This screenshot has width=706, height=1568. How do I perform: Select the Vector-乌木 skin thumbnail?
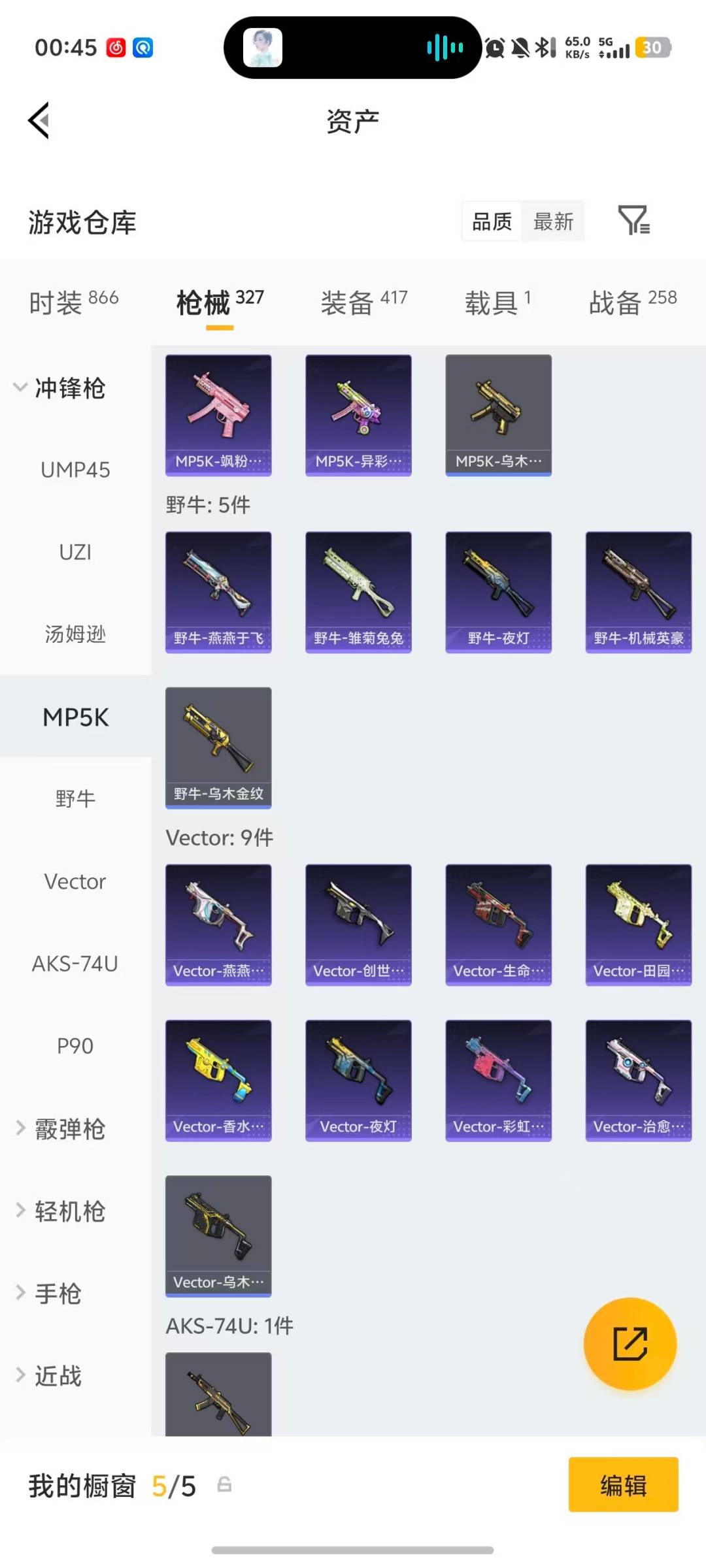218,1235
